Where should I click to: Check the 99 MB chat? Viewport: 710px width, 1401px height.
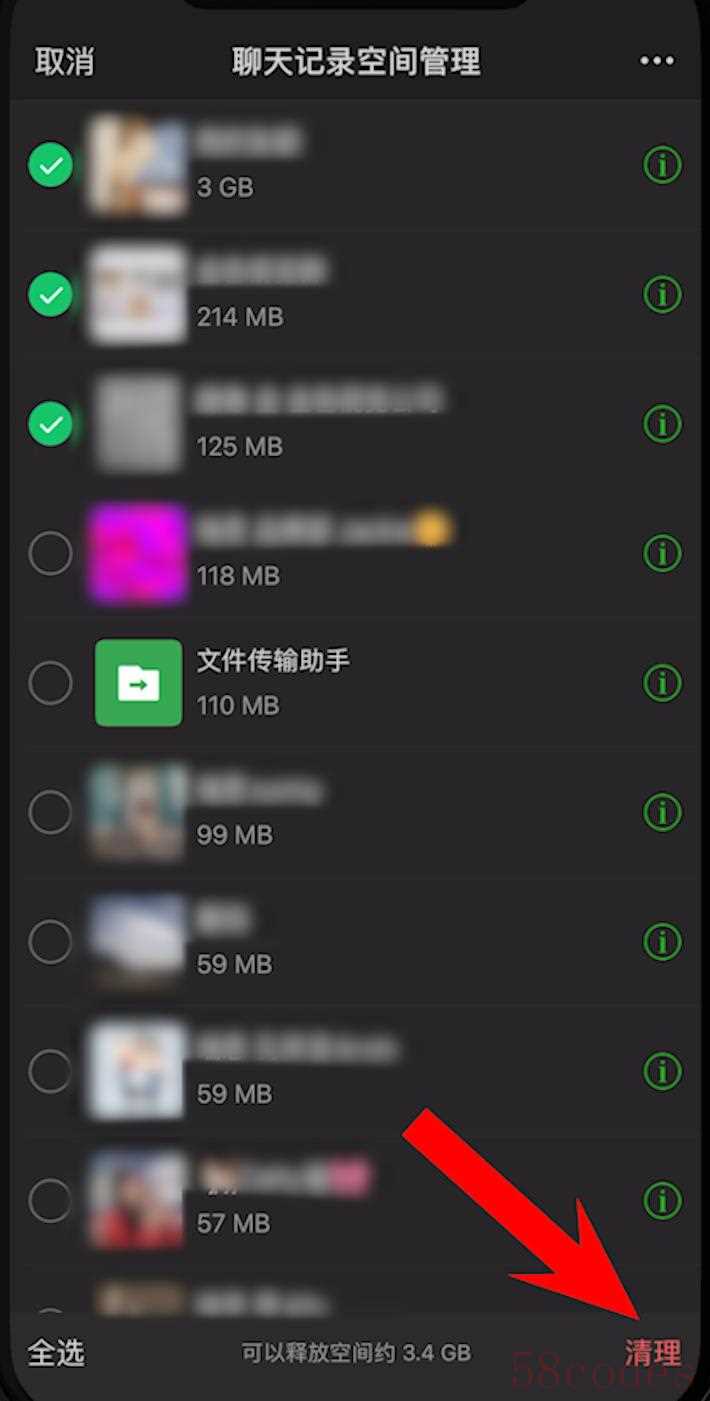click(50, 813)
